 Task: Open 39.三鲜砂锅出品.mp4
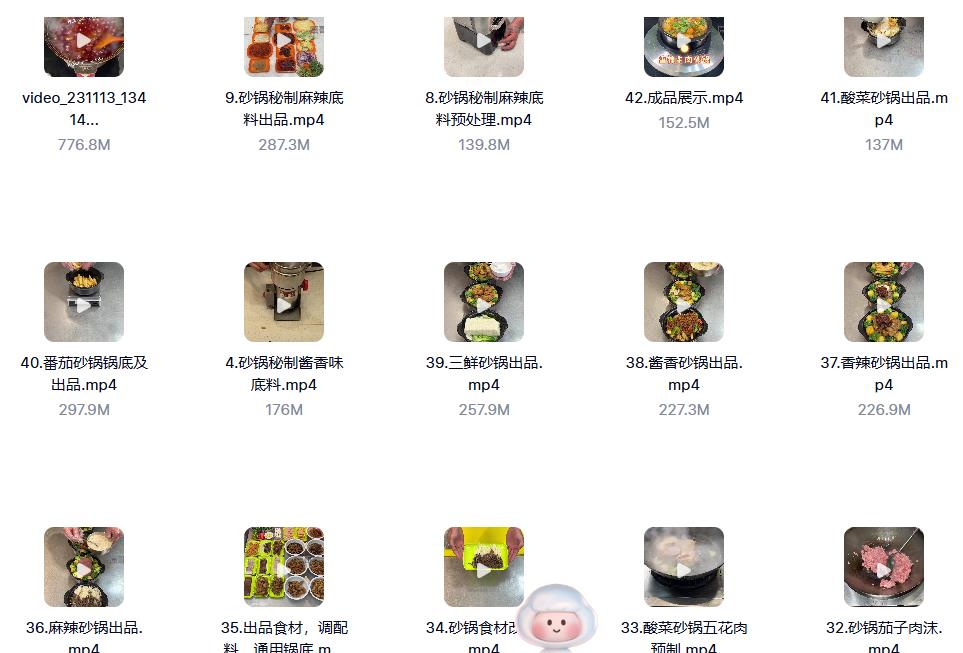[x=484, y=302]
